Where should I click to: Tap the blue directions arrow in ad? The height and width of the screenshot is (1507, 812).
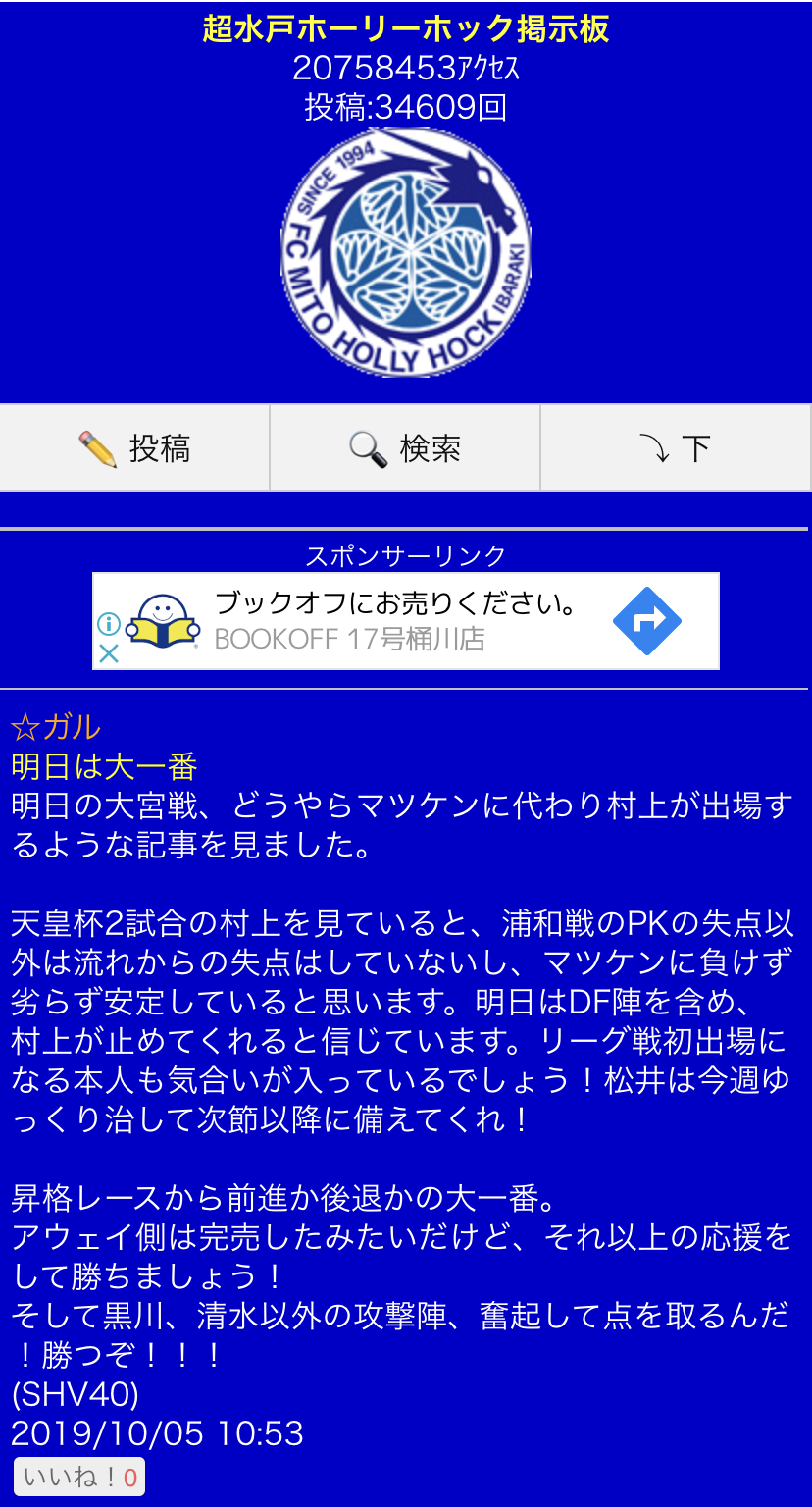pyautogui.click(x=647, y=621)
